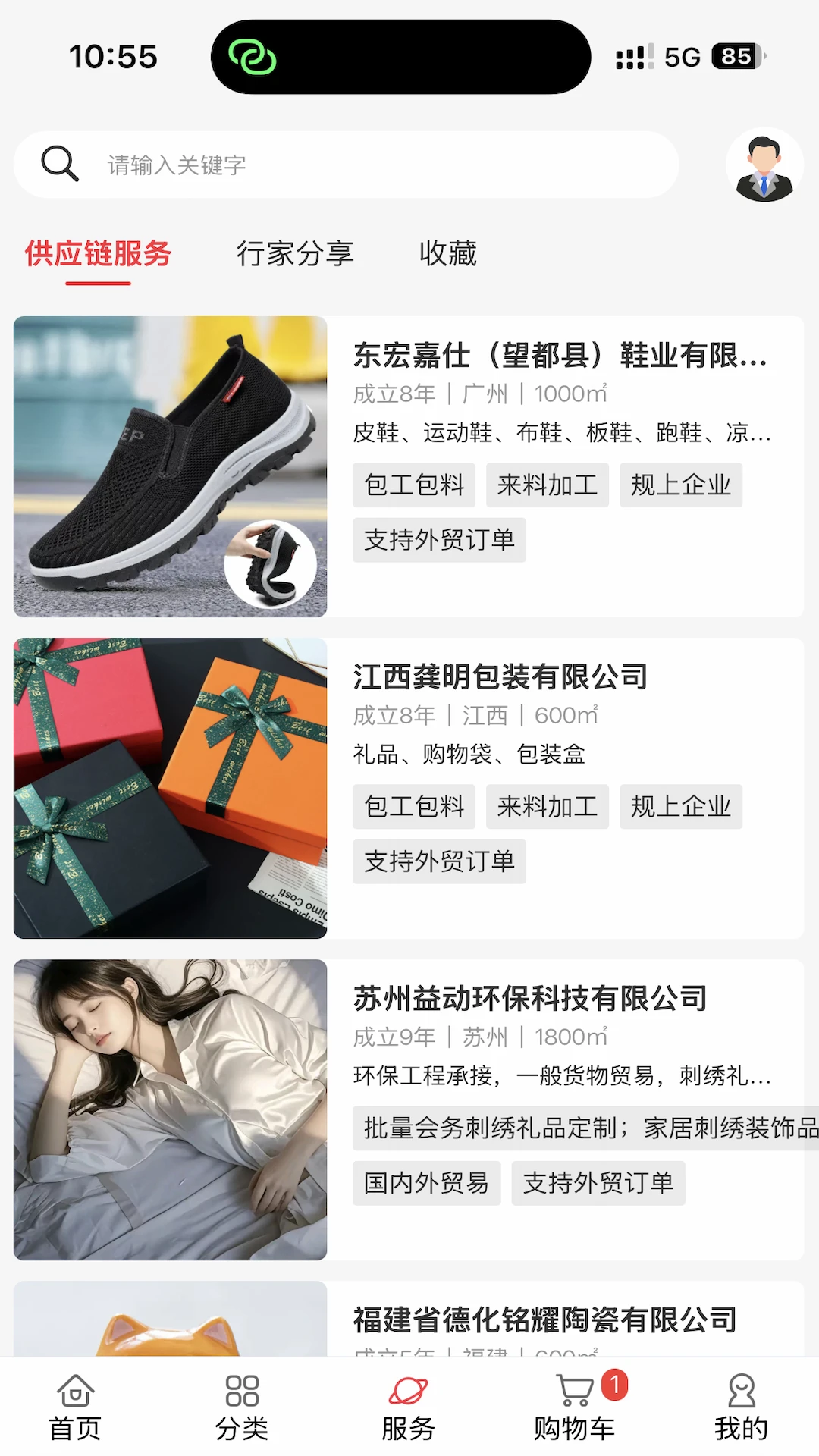Switch to the 行家分享 tab
This screenshot has width=819, height=1456.
[x=296, y=255]
